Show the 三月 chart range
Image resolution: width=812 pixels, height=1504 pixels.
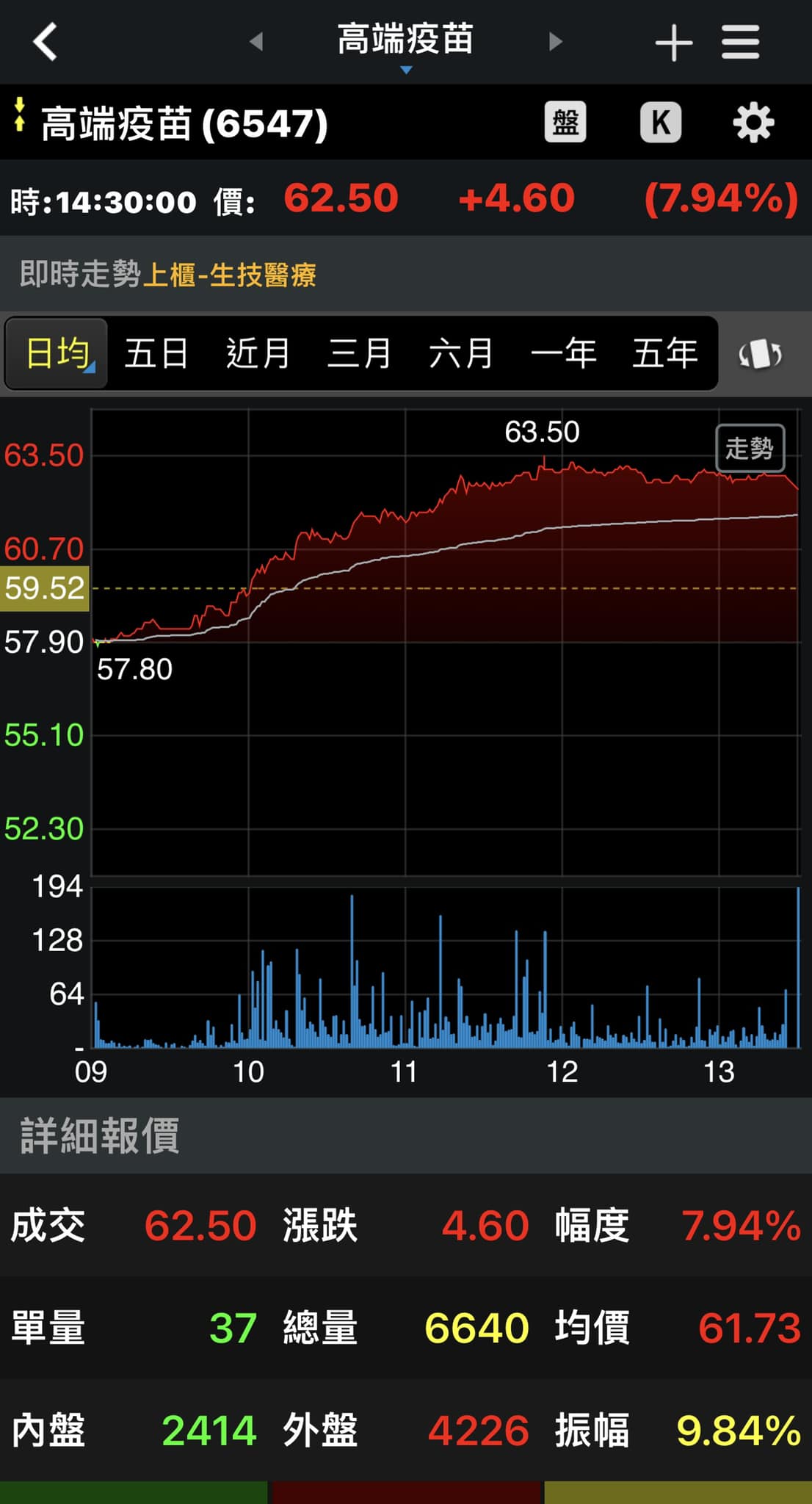tap(359, 353)
